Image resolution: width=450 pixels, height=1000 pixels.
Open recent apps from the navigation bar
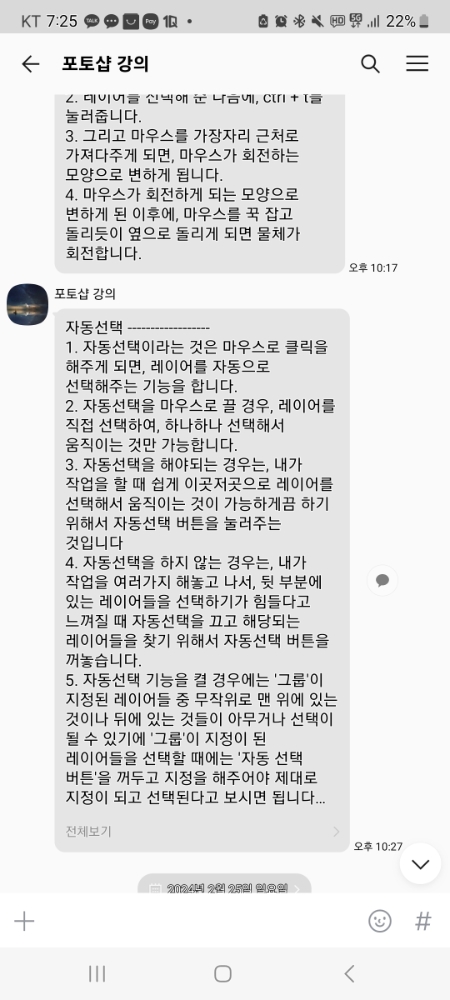click(x=97, y=973)
